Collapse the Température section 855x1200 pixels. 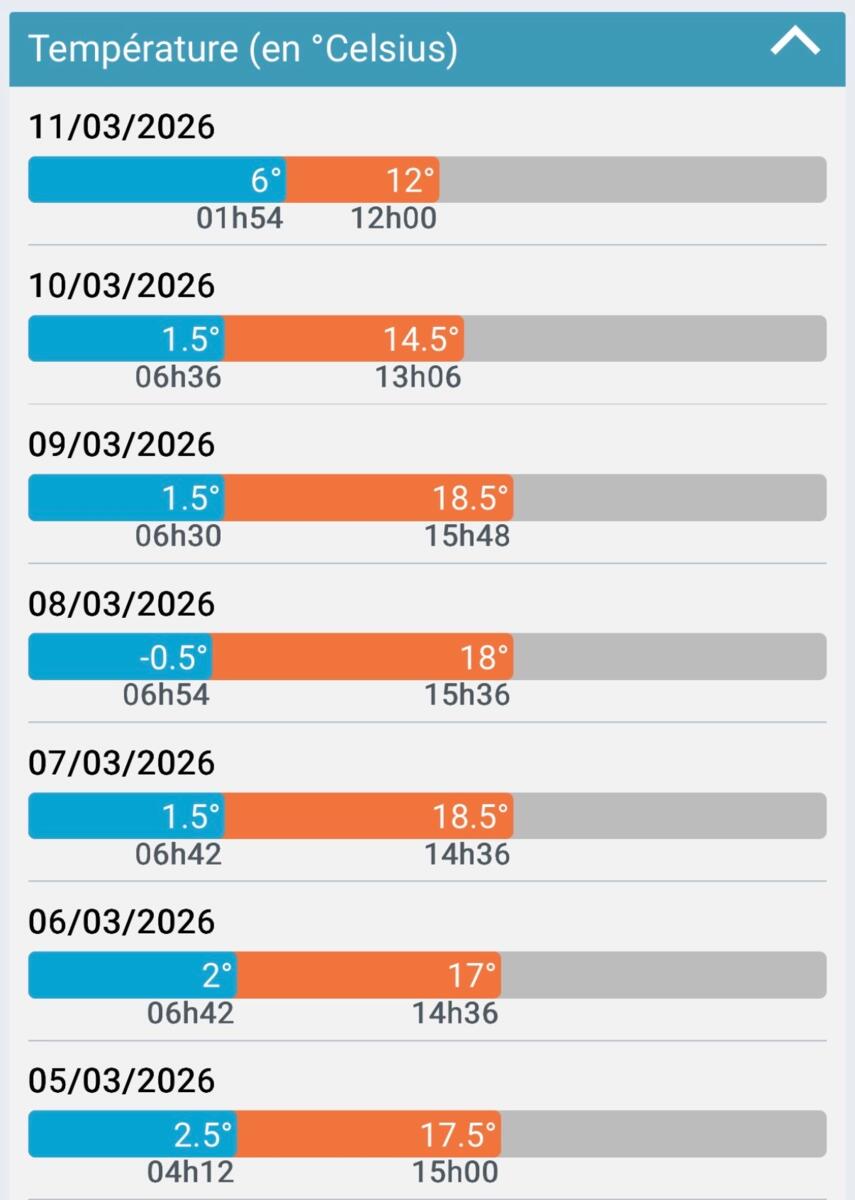click(795, 44)
